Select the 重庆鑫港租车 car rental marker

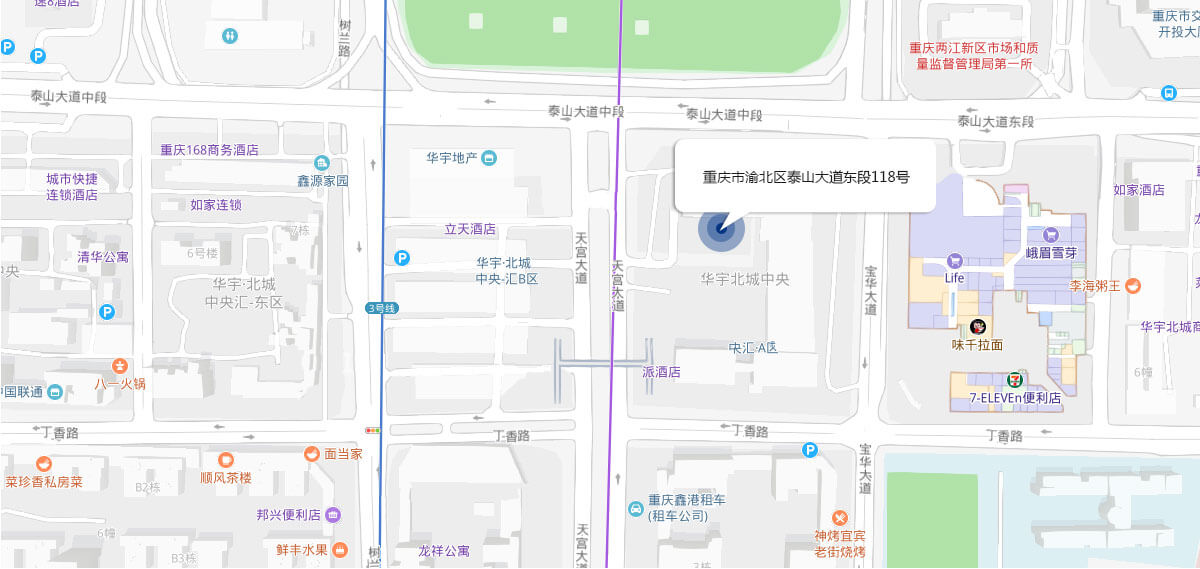point(636,509)
